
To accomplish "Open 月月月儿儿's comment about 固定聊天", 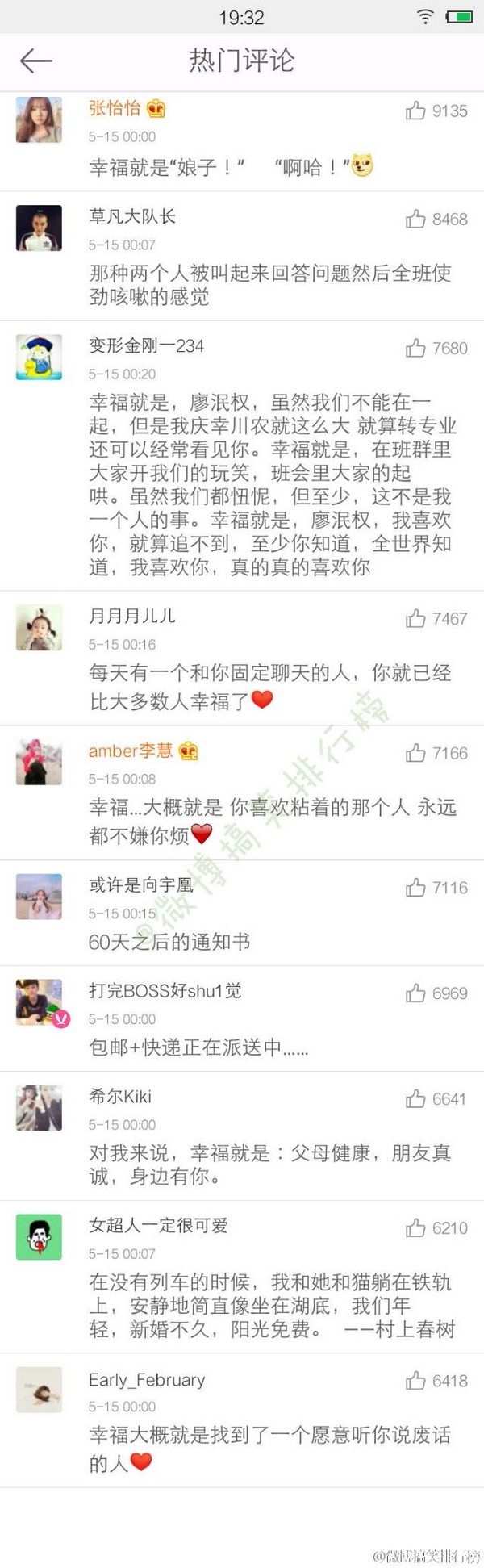I will click(x=269, y=686).
